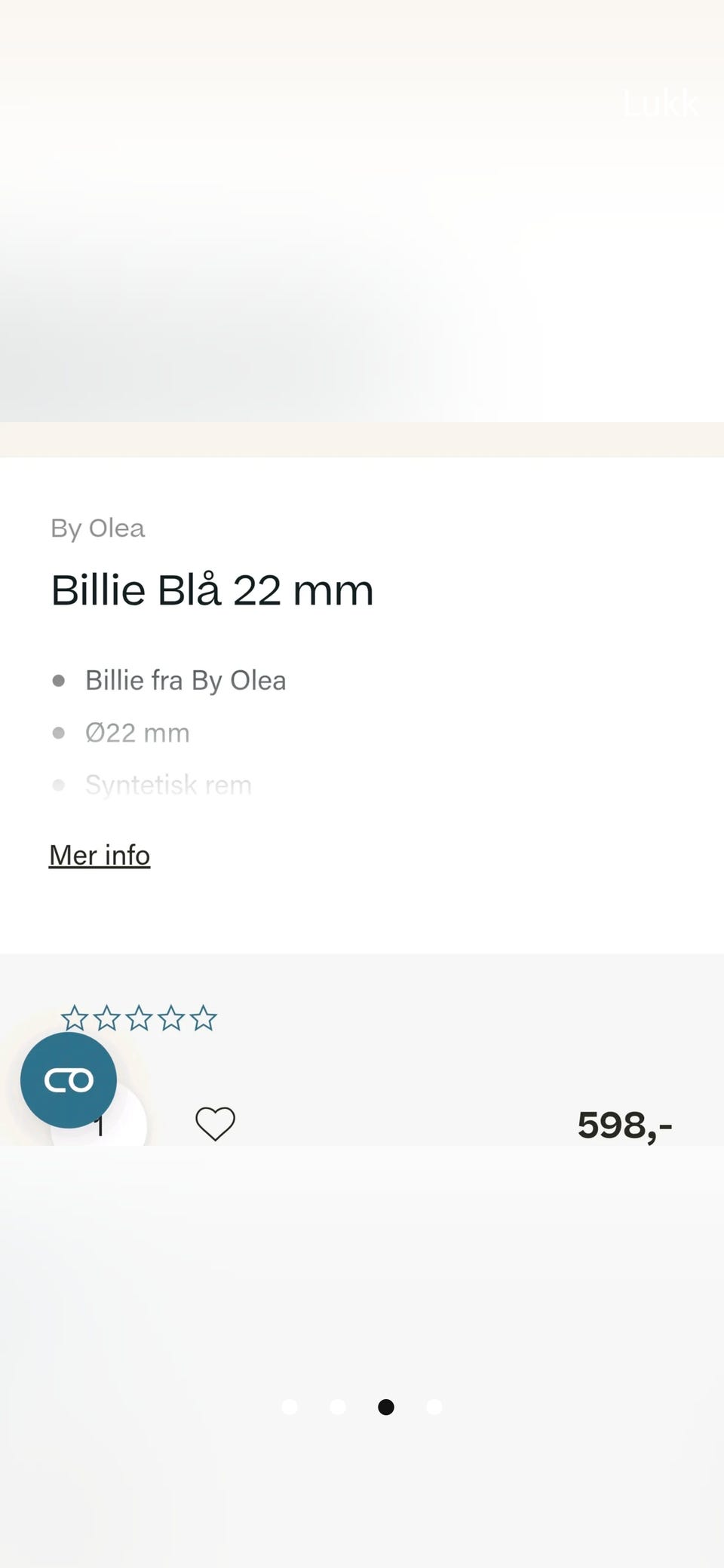Select the active third carousel dot
The image size is (724, 1568).
point(385,1407)
